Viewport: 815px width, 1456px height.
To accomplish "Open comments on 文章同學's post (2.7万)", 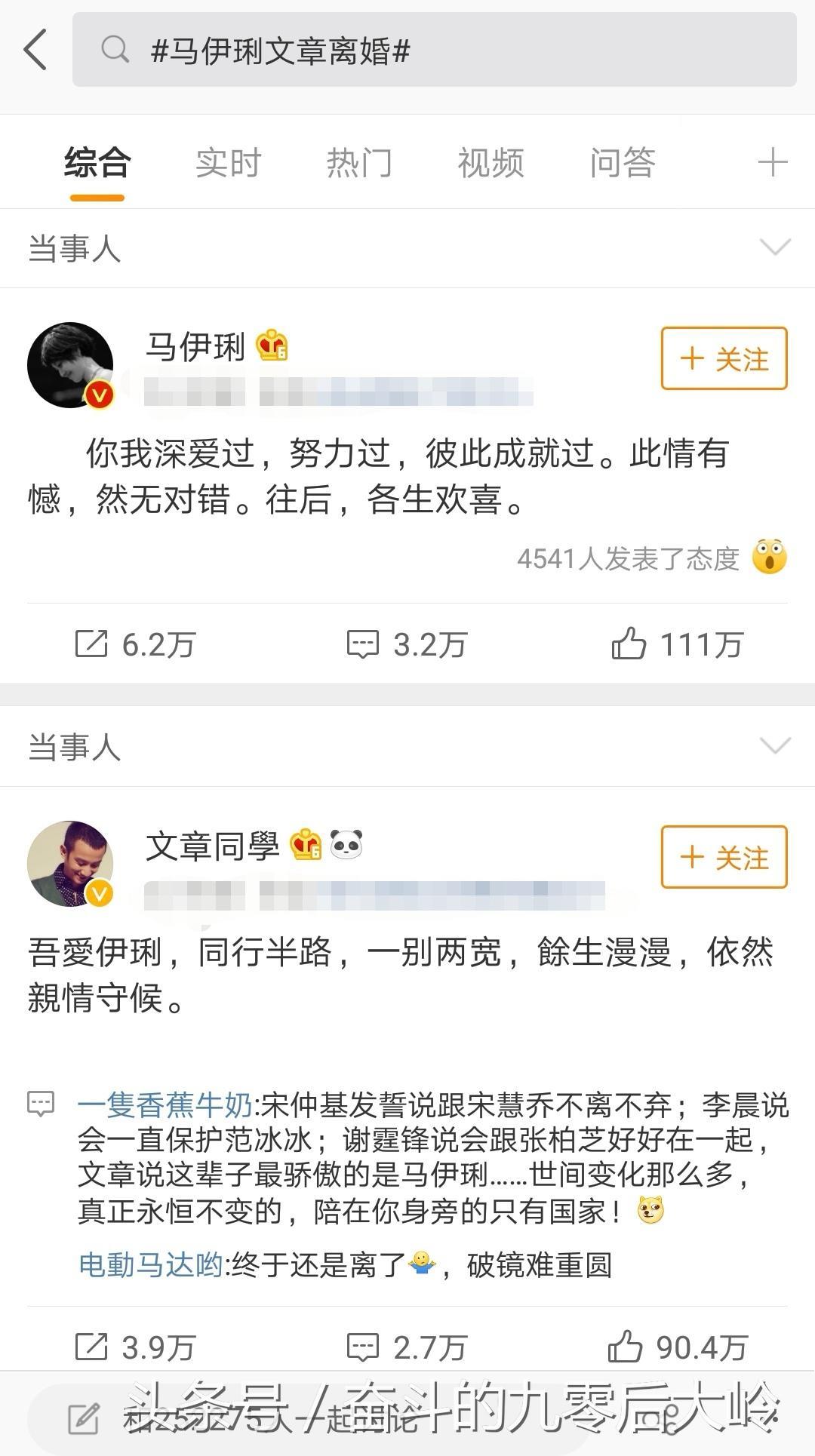I will 407,1347.
